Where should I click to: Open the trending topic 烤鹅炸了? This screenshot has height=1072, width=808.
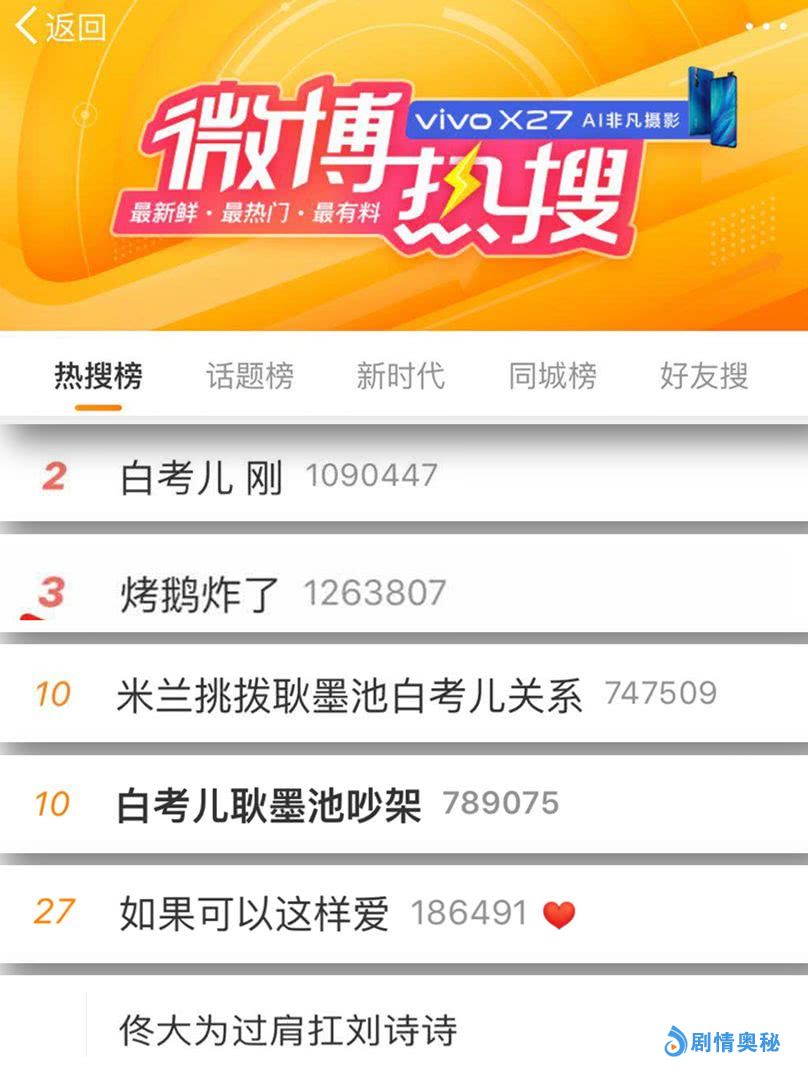[200, 594]
